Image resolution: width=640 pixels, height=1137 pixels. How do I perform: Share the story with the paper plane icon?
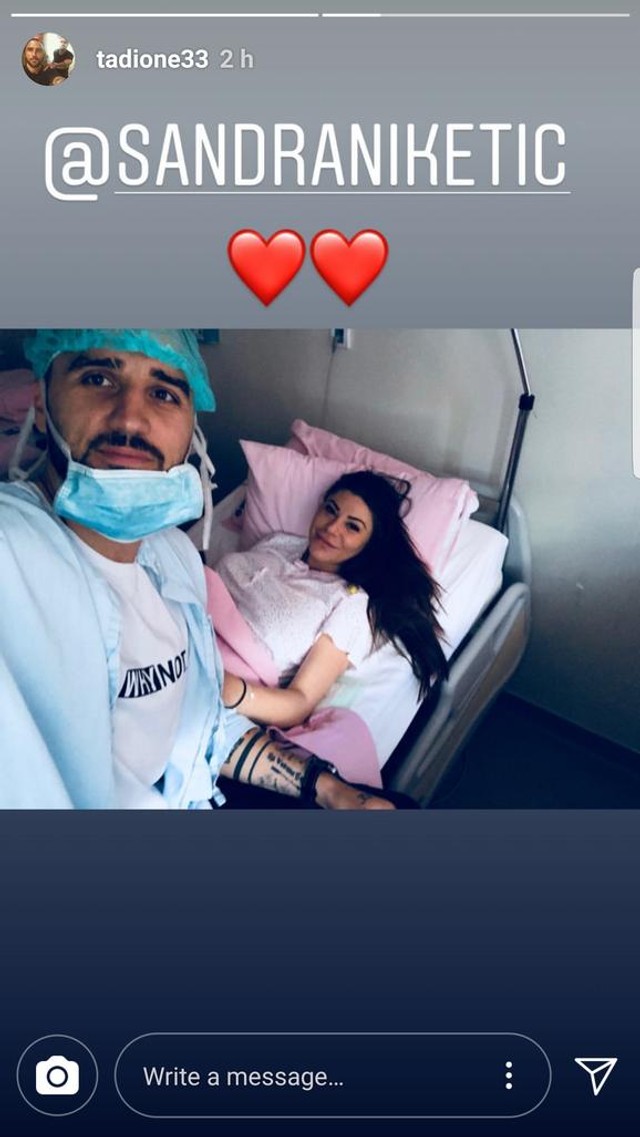pos(596,1076)
